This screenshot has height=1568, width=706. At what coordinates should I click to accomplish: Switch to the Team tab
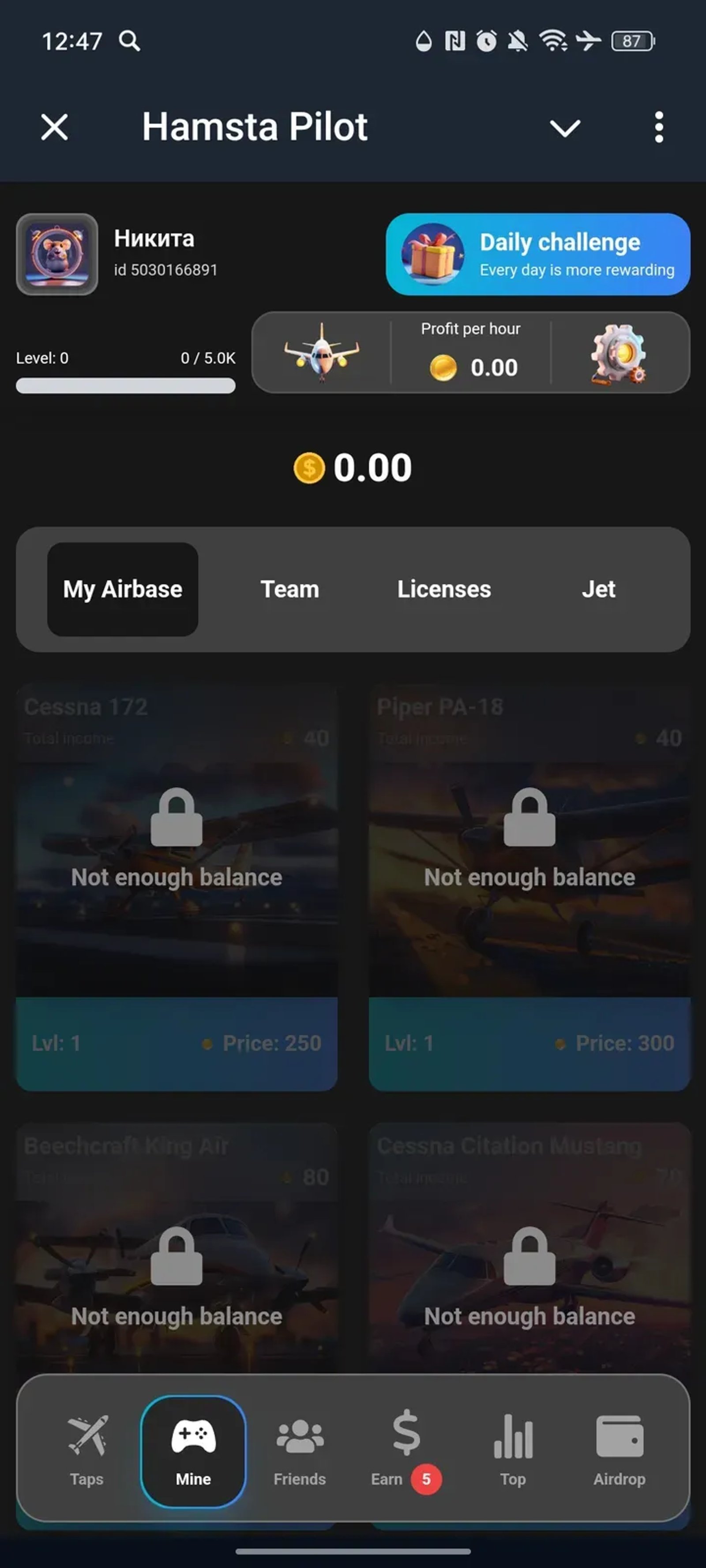click(290, 589)
